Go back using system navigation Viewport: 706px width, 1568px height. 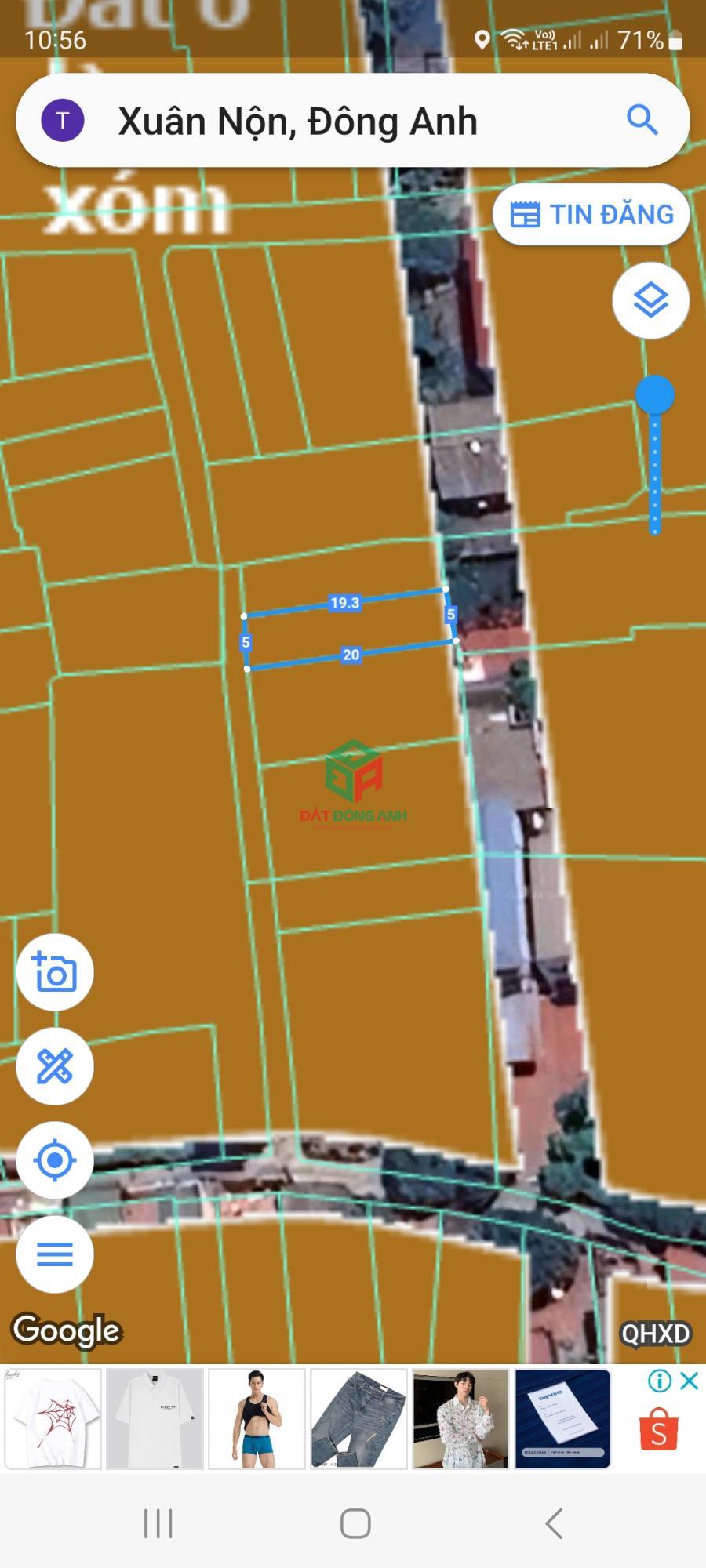click(553, 1523)
